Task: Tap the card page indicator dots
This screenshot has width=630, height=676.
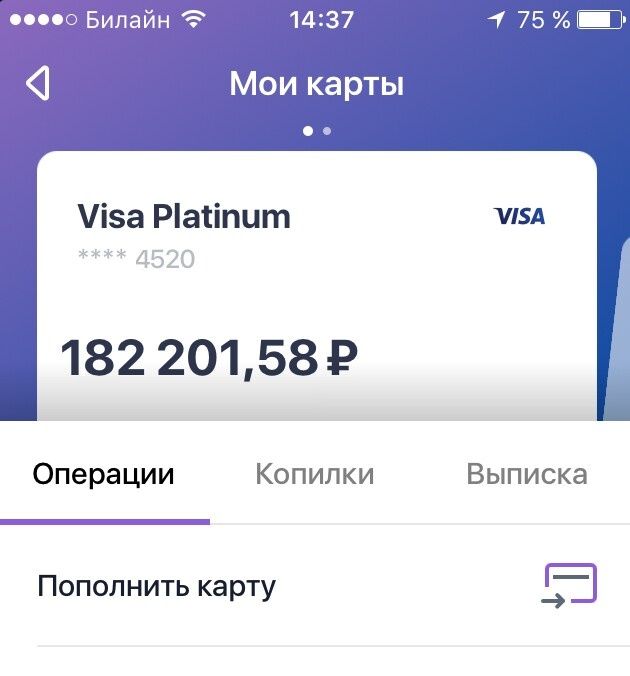Action: click(317, 130)
